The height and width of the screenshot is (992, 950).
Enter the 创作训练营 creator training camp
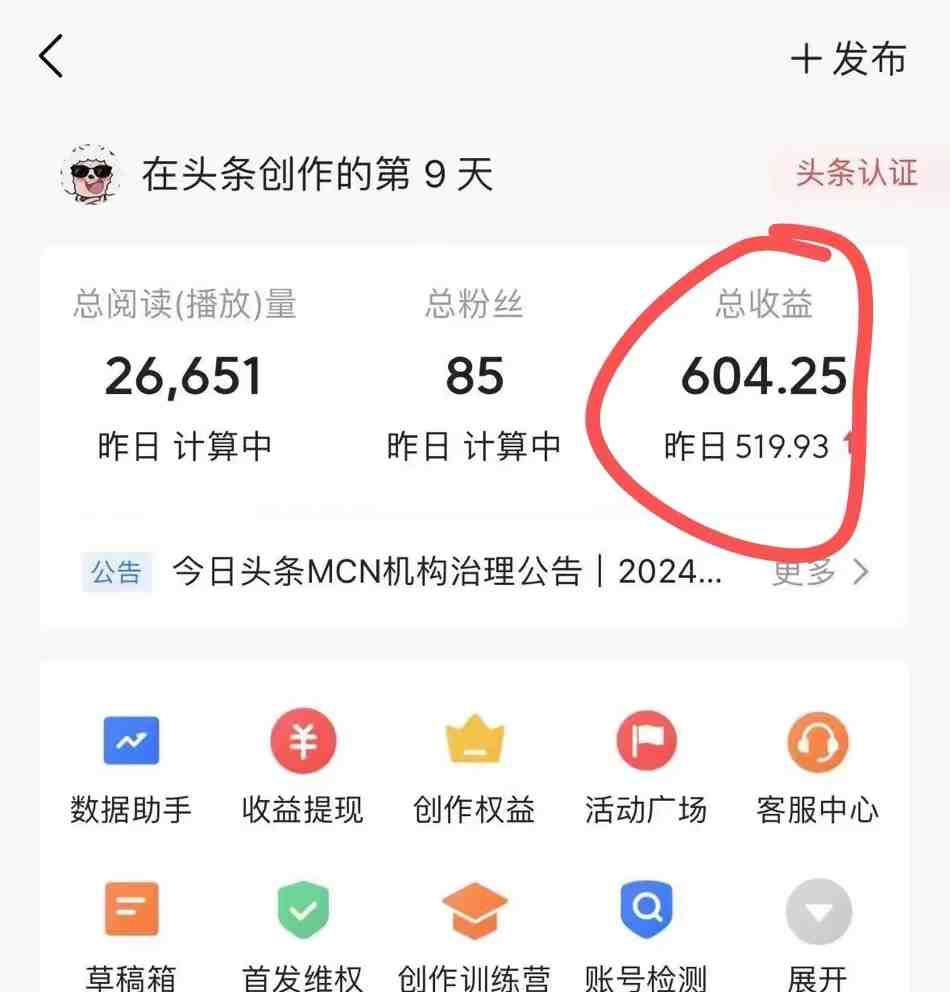pyautogui.click(x=475, y=935)
